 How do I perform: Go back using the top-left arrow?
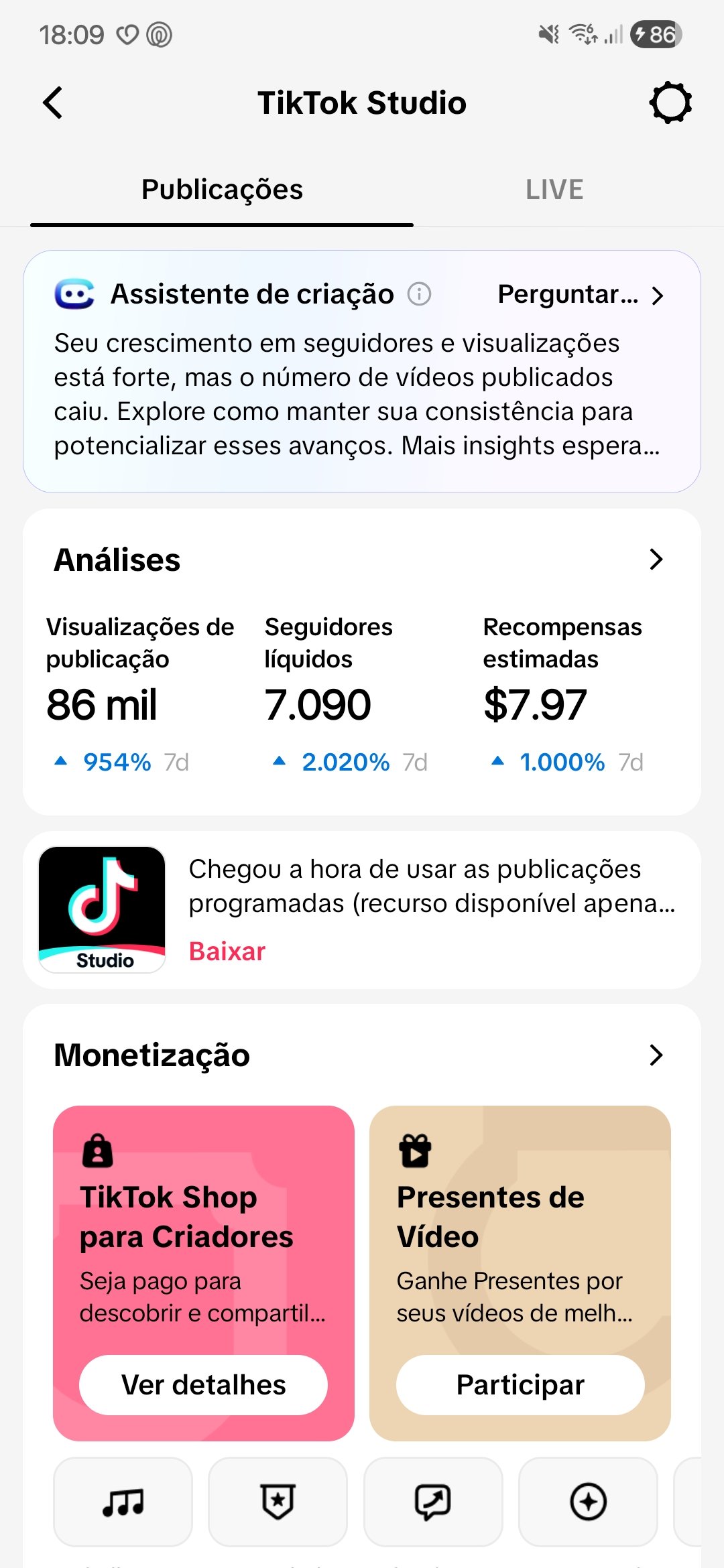click(52, 103)
